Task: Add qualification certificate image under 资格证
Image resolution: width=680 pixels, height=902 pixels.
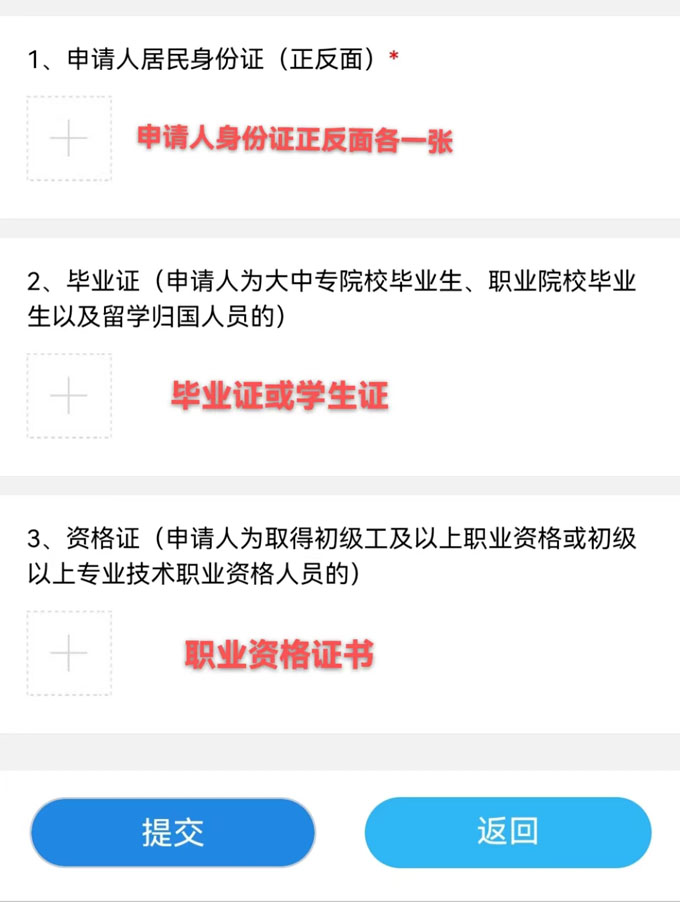Action: point(69,653)
